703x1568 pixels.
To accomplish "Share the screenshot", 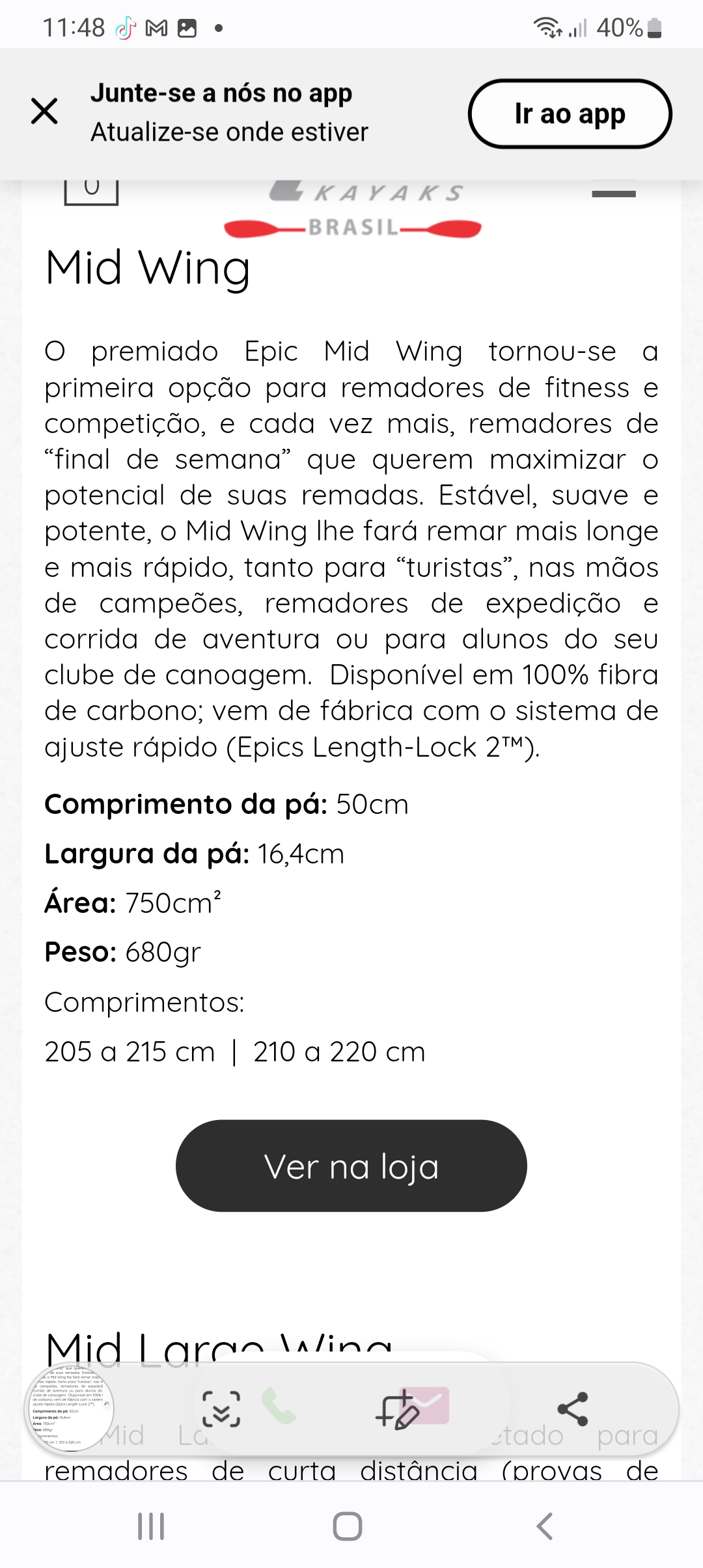I will [573, 1409].
